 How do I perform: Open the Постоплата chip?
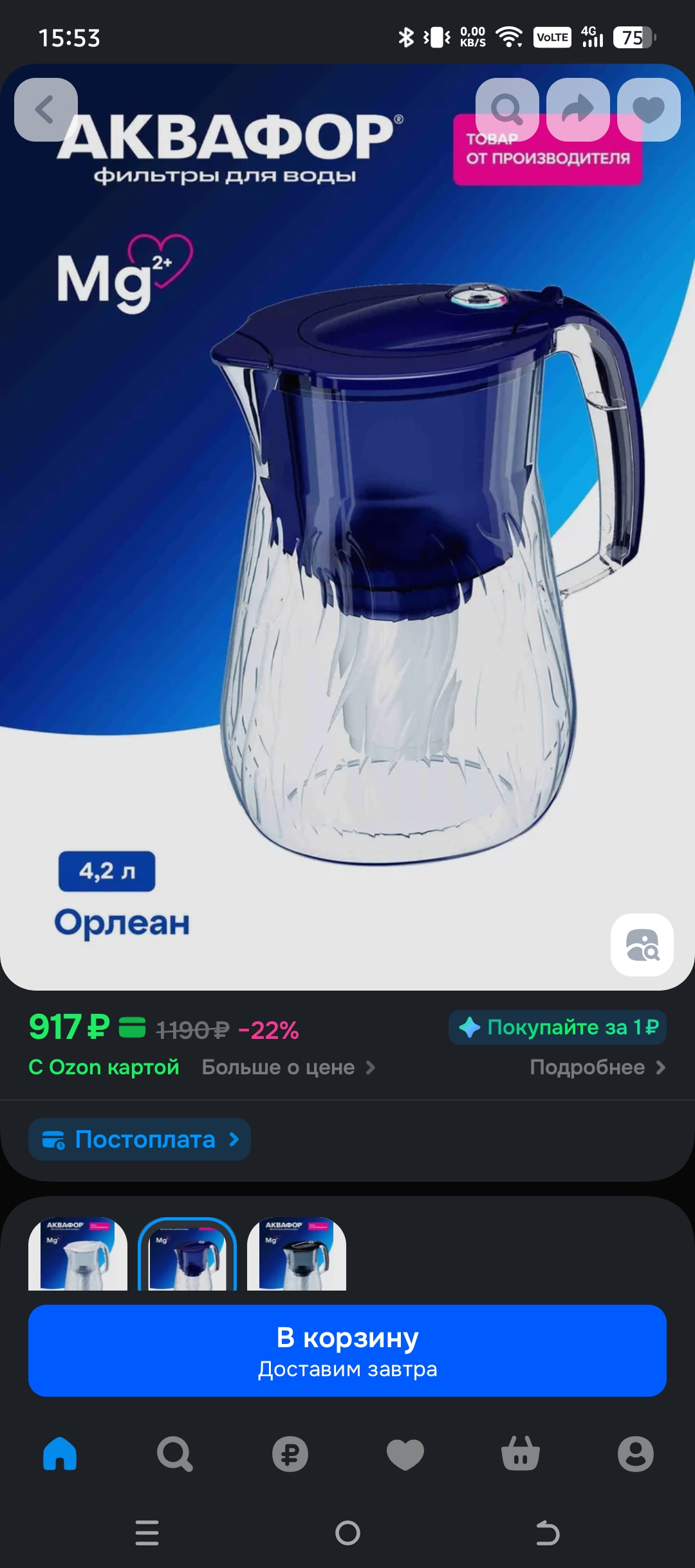140,1139
